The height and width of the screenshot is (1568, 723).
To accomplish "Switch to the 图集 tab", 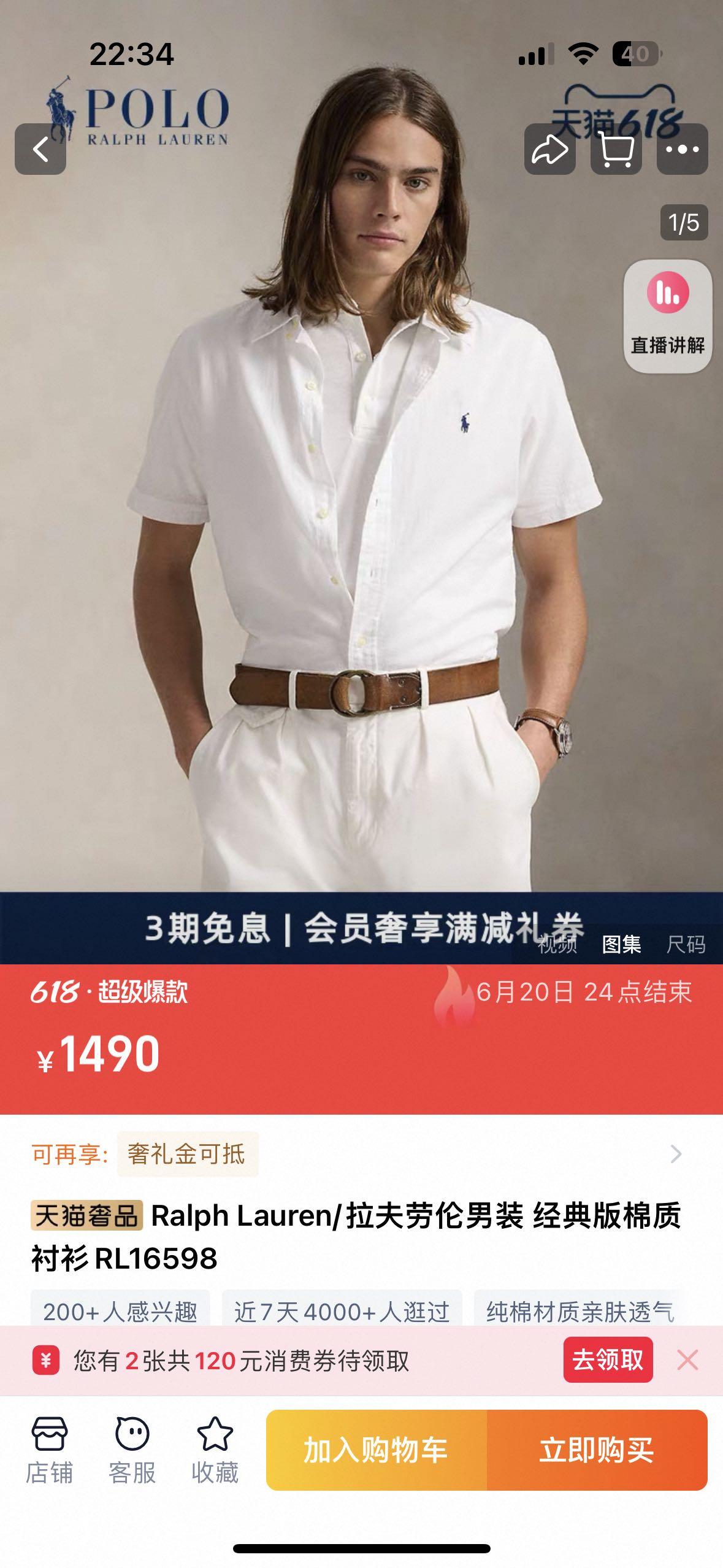I will (x=621, y=945).
